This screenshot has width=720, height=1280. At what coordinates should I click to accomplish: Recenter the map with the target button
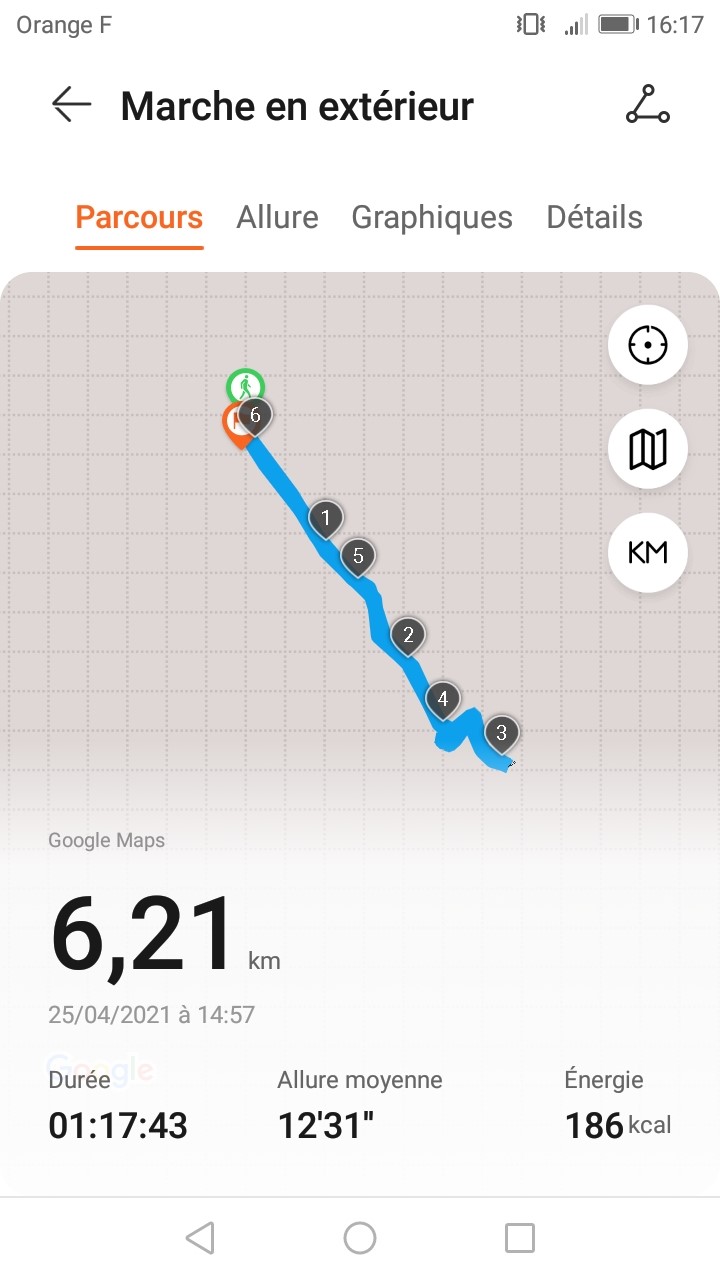click(x=647, y=346)
